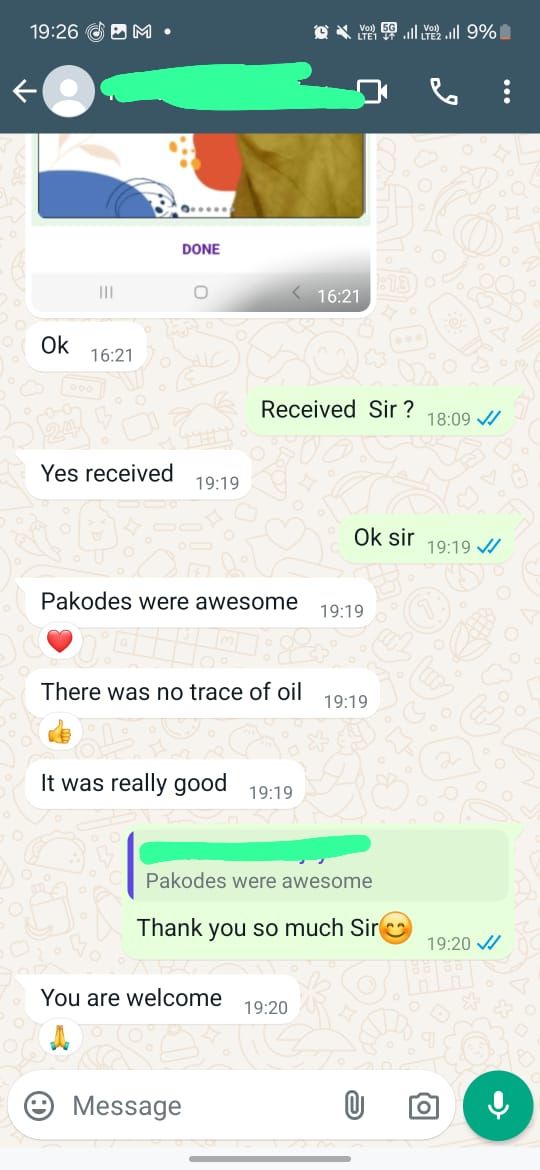Image resolution: width=540 pixels, height=1170 pixels.
Task: Tap the microphone voice message button
Action: tap(497, 1106)
